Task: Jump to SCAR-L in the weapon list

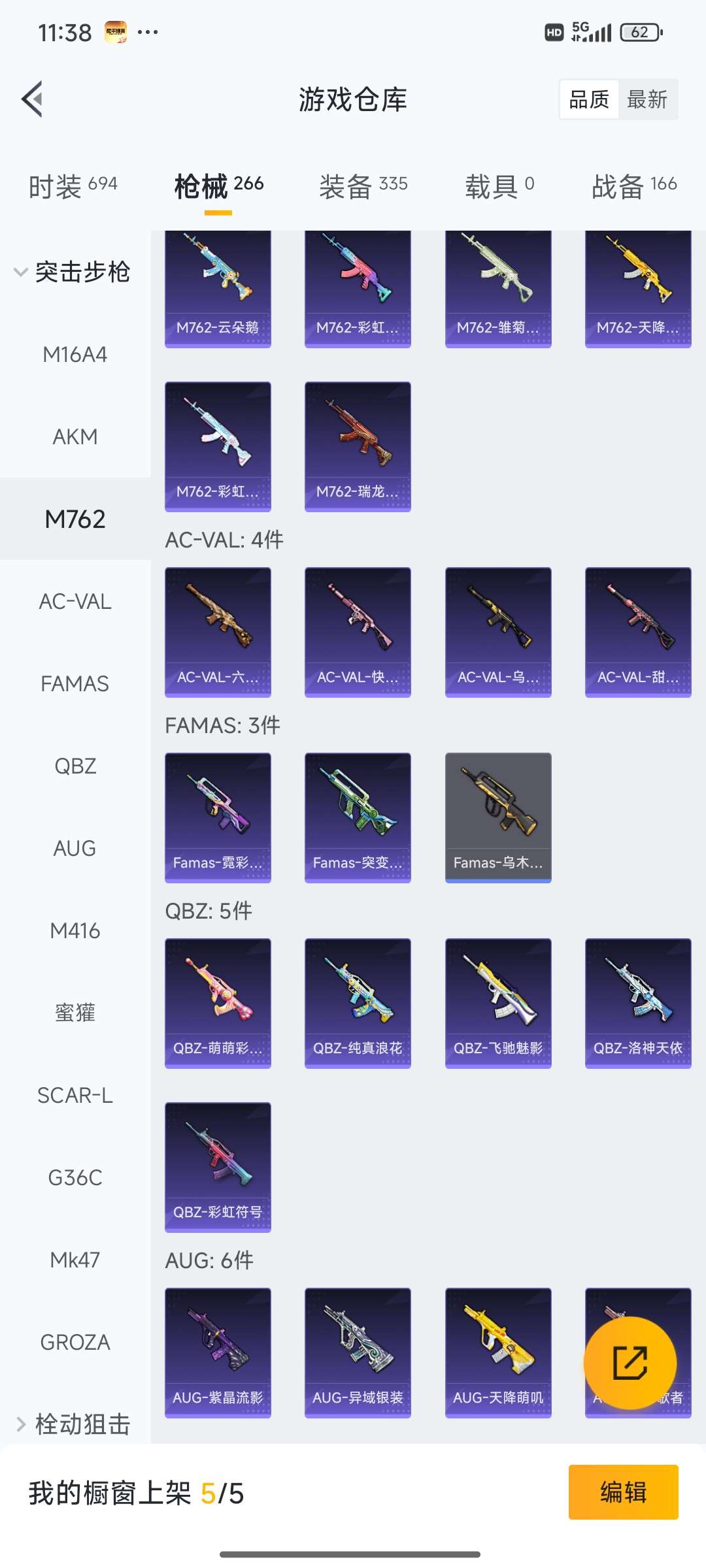Action: (75, 1095)
